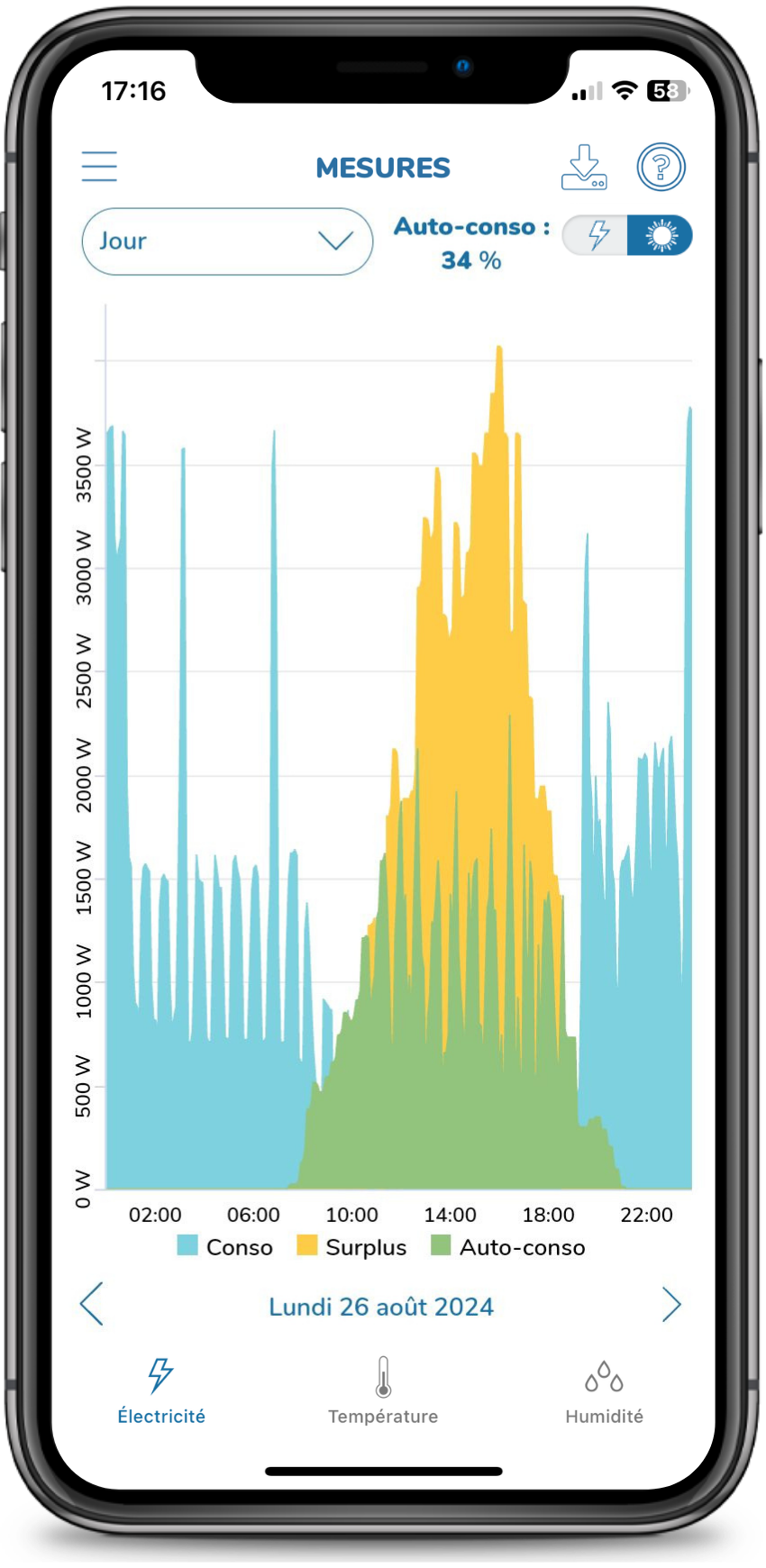Download the measurement data
This screenshot has height=1568, width=766.
click(583, 168)
